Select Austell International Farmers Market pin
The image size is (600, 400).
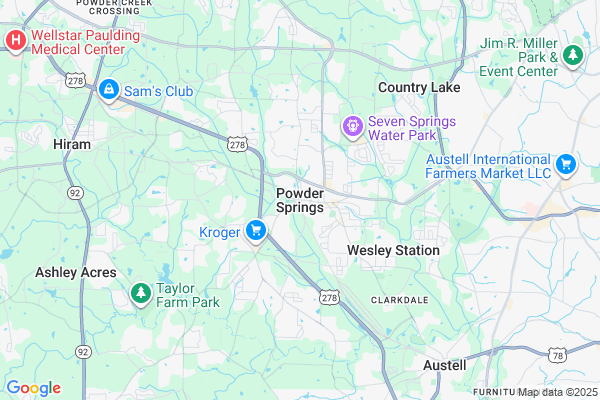(566, 162)
